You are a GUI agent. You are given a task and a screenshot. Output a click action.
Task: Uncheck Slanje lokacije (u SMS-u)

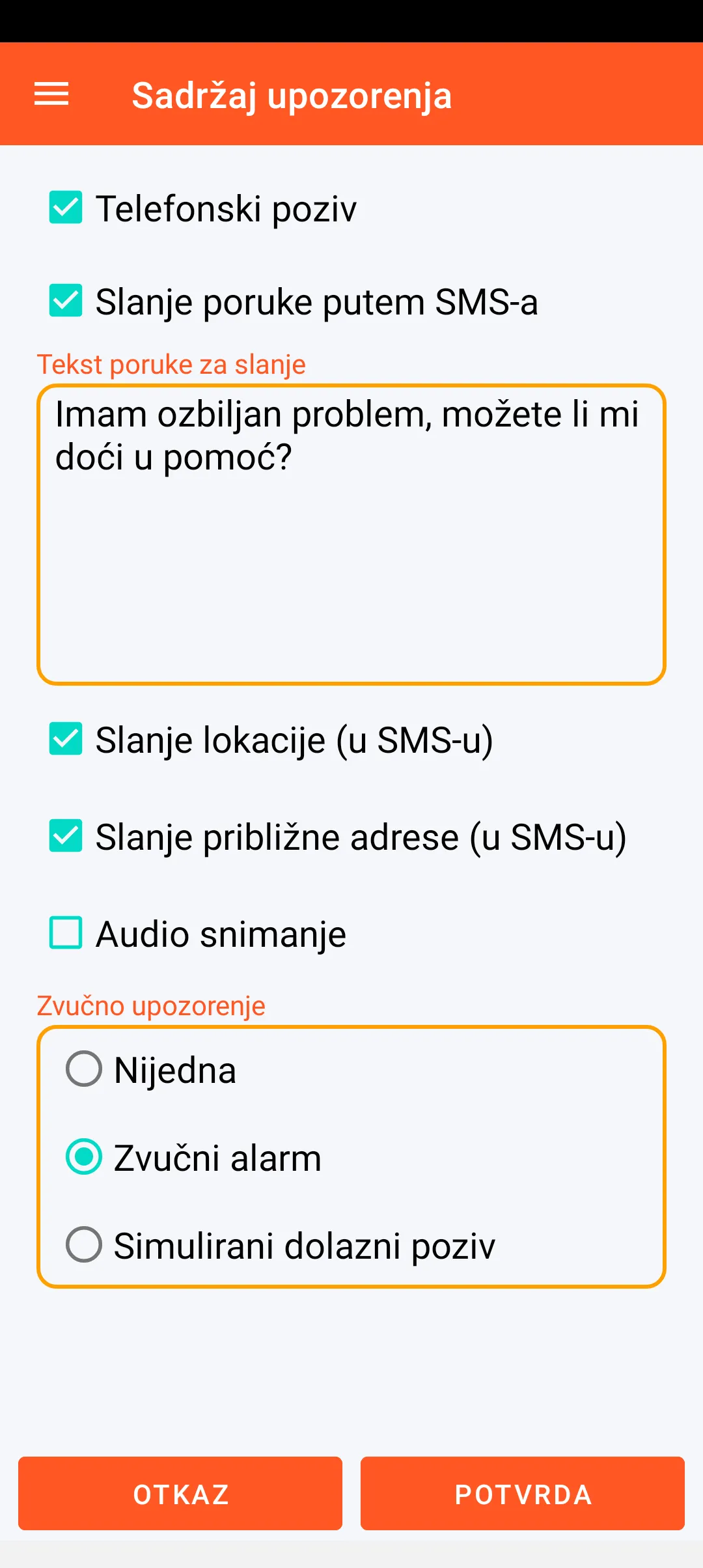pyautogui.click(x=66, y=739)
